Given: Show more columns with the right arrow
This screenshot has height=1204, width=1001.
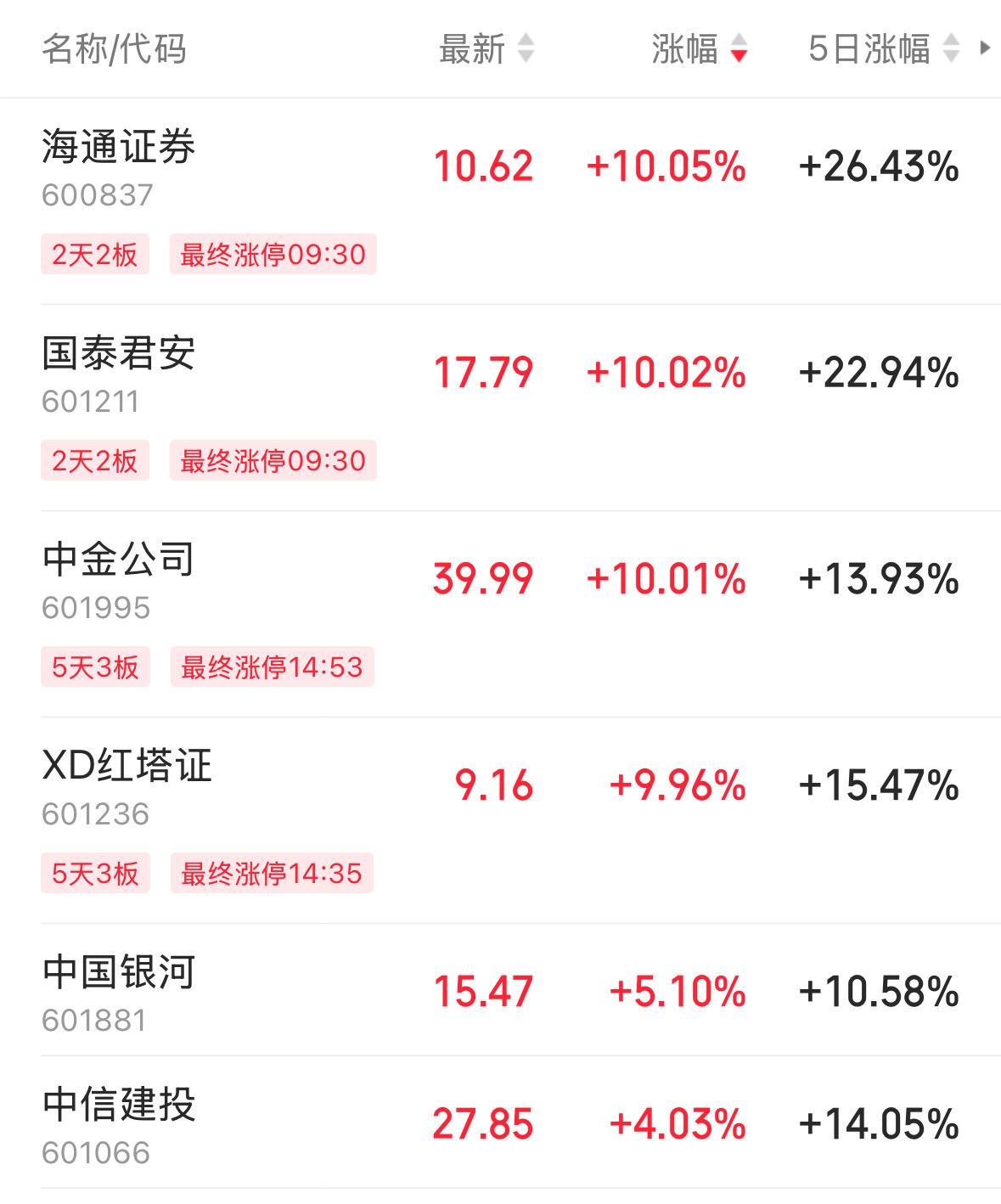Looking at the screenshot, I should point(985,48).
